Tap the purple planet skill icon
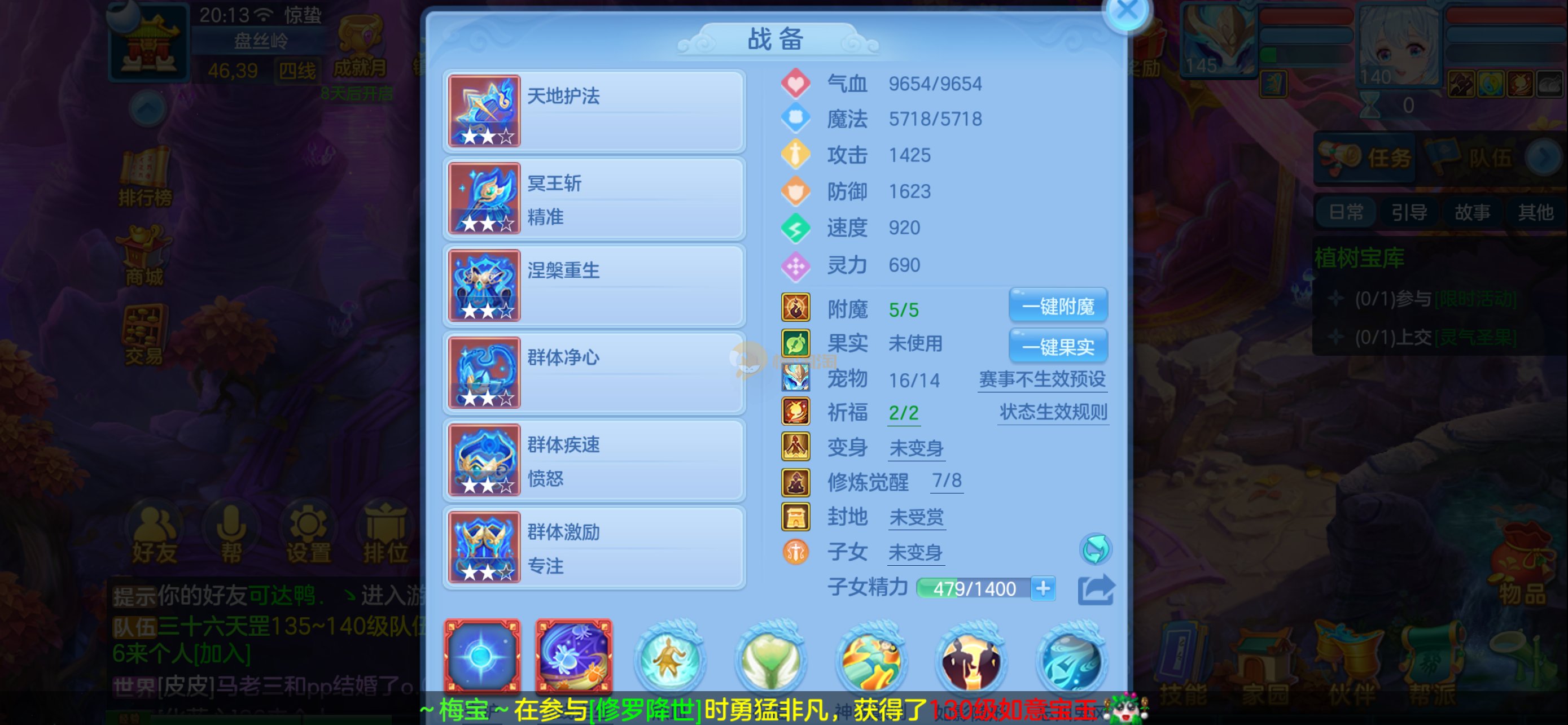This screenshot has width=1568, height=725. pos(573,656)
